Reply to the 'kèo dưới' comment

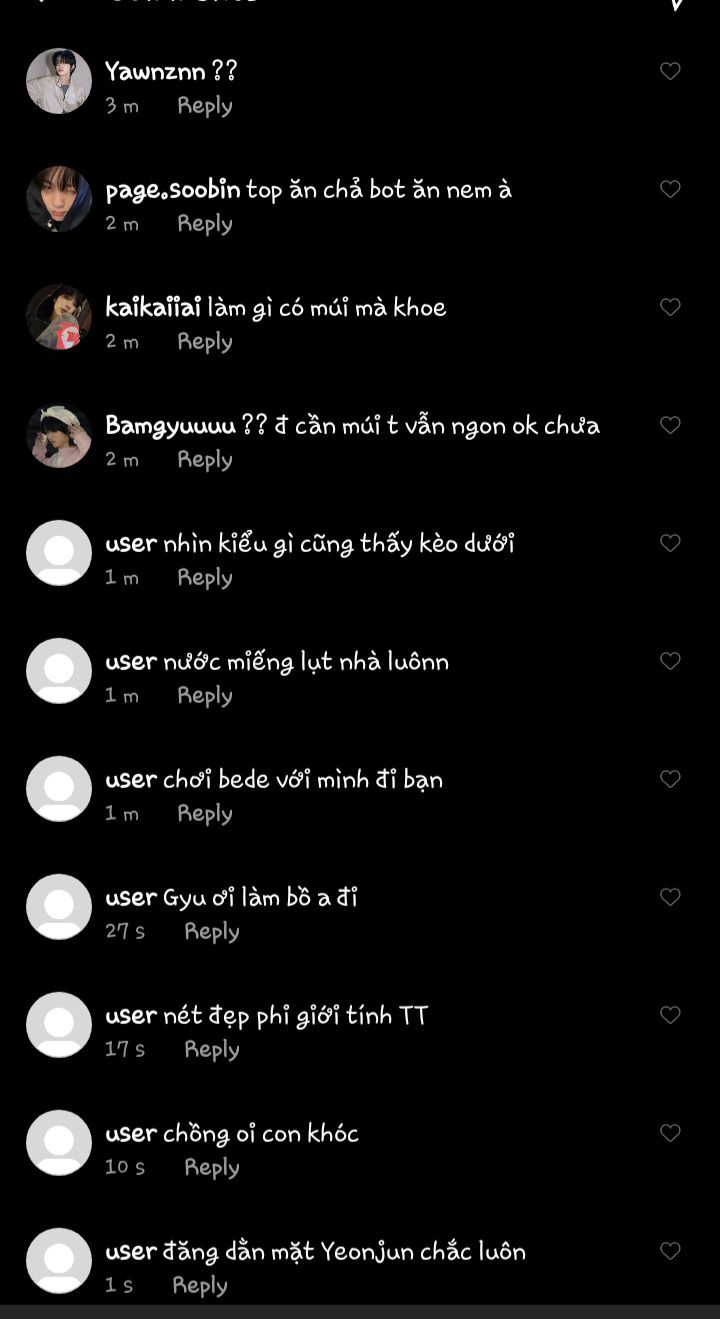coord(205,578)
